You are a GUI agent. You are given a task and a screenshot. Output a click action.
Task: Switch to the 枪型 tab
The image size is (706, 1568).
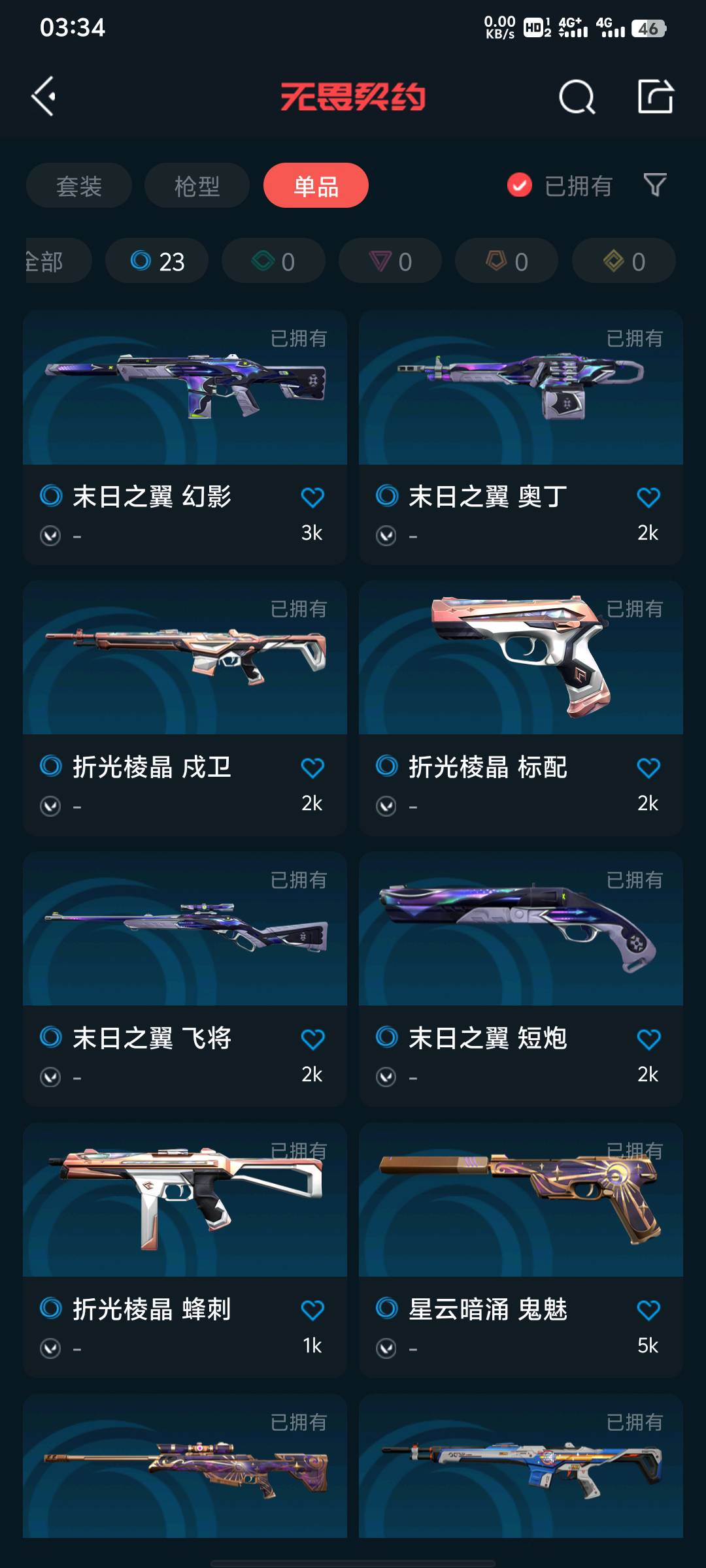(197, 186)
